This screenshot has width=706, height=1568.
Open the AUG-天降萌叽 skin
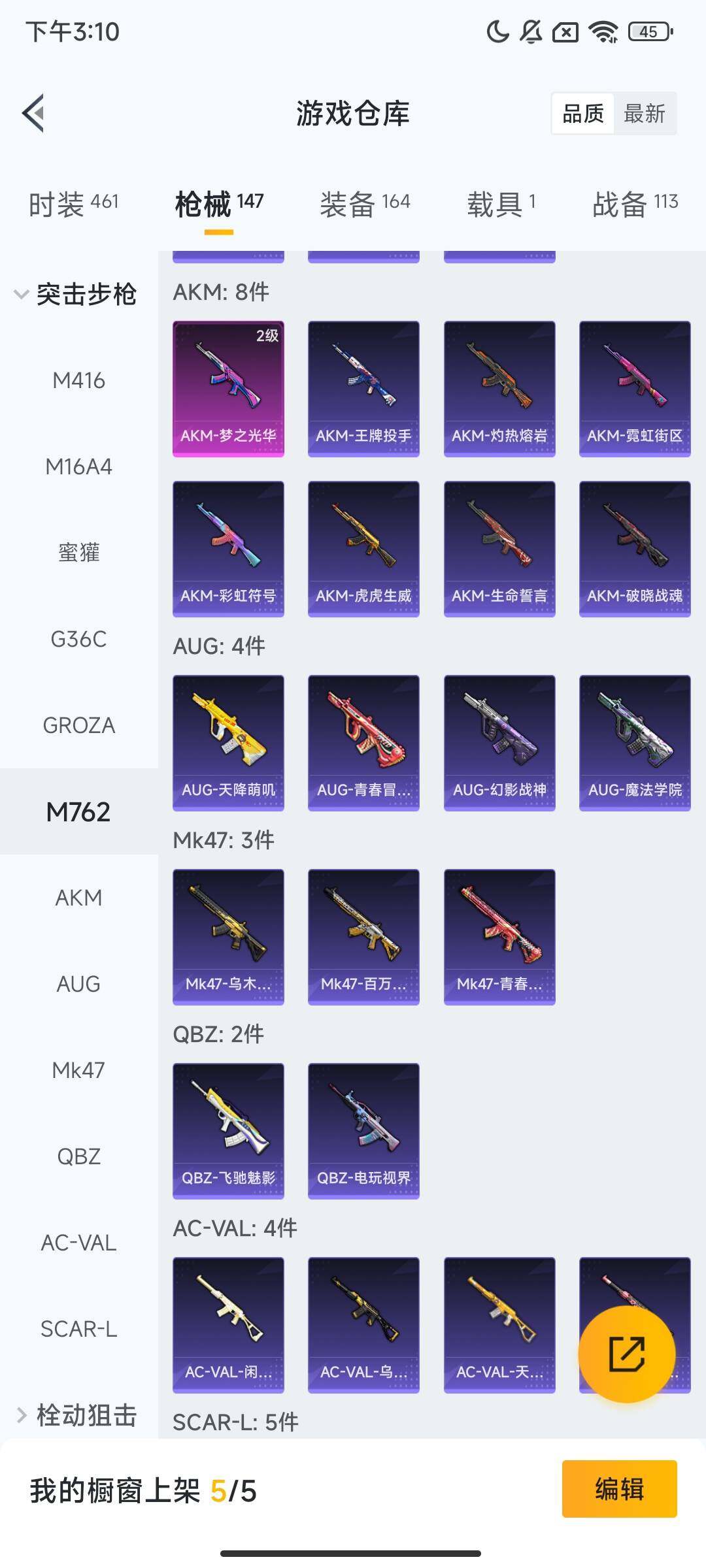(x=228, y=743)
